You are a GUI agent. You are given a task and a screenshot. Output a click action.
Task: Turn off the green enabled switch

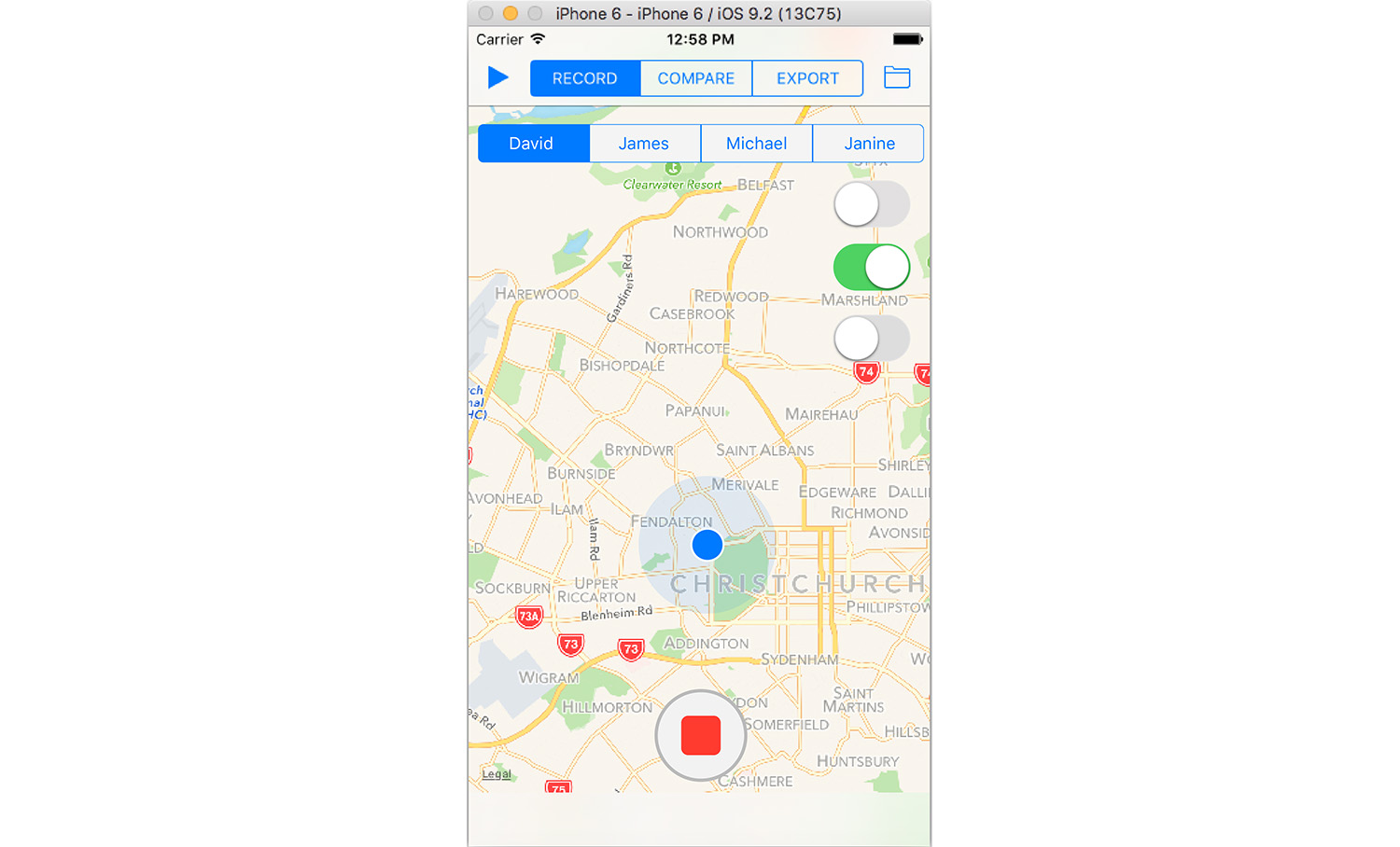click(x=871, y=268)
